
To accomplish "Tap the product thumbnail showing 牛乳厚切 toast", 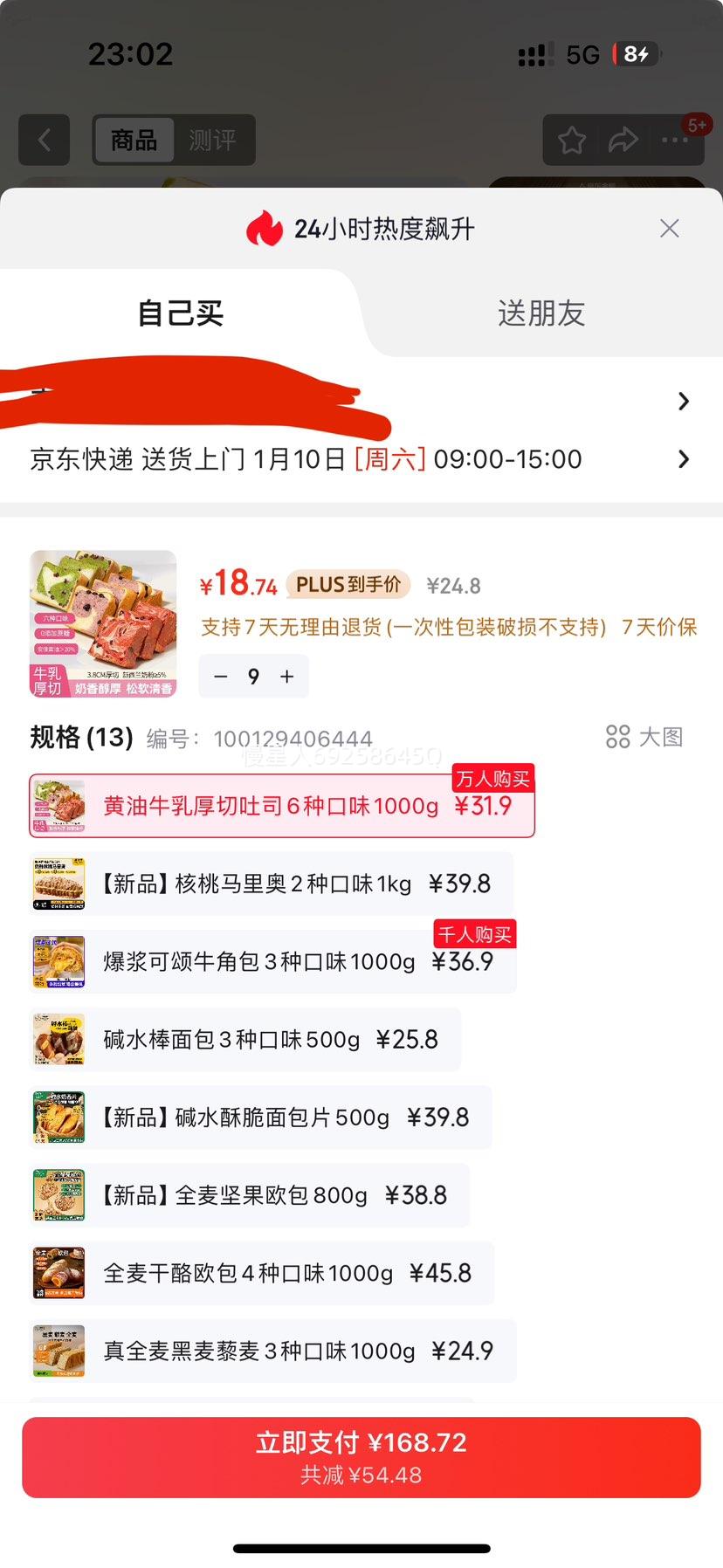I will tap(102, 622).
